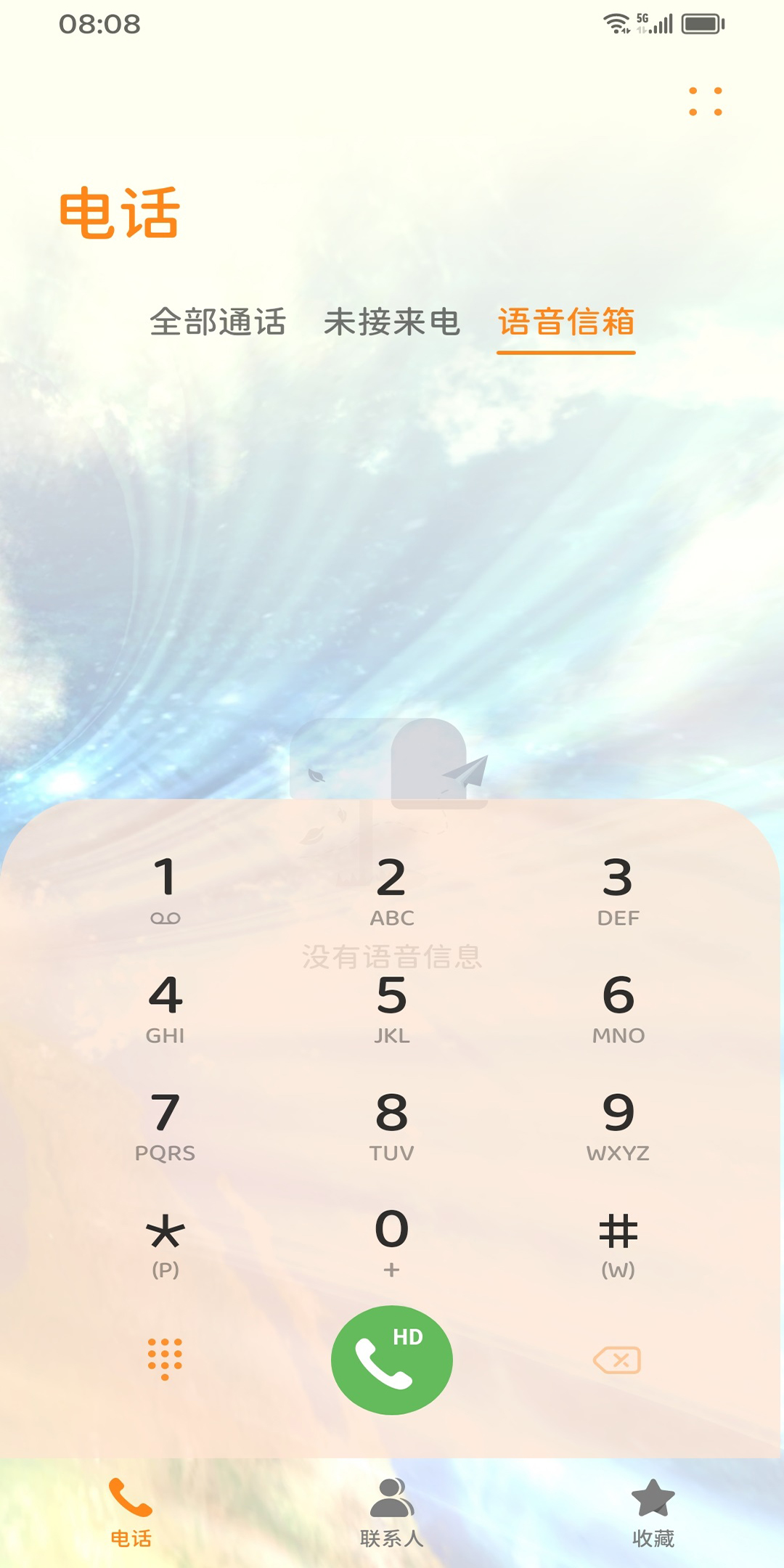The image size is (784, 1568).
Task: Delete last digit with backspace icon
Action: pyautogui.click(x=617, y=1360)
